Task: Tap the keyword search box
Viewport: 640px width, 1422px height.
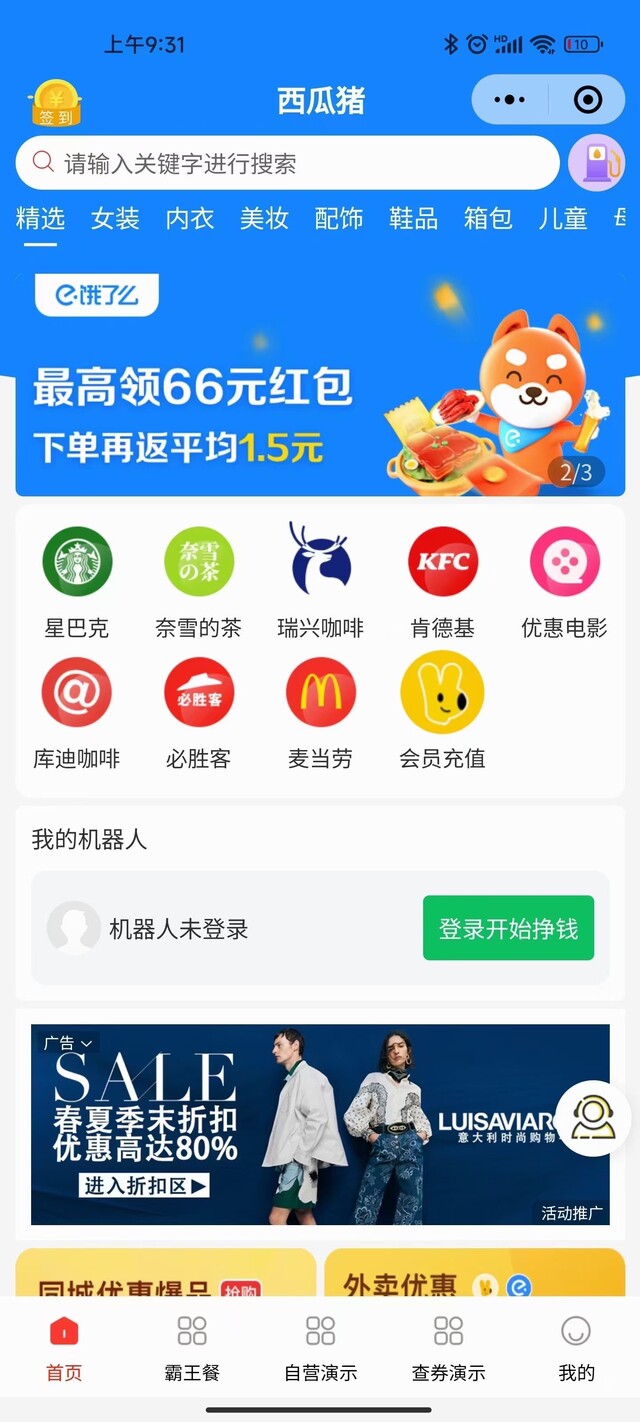Action: pos(287,163)
